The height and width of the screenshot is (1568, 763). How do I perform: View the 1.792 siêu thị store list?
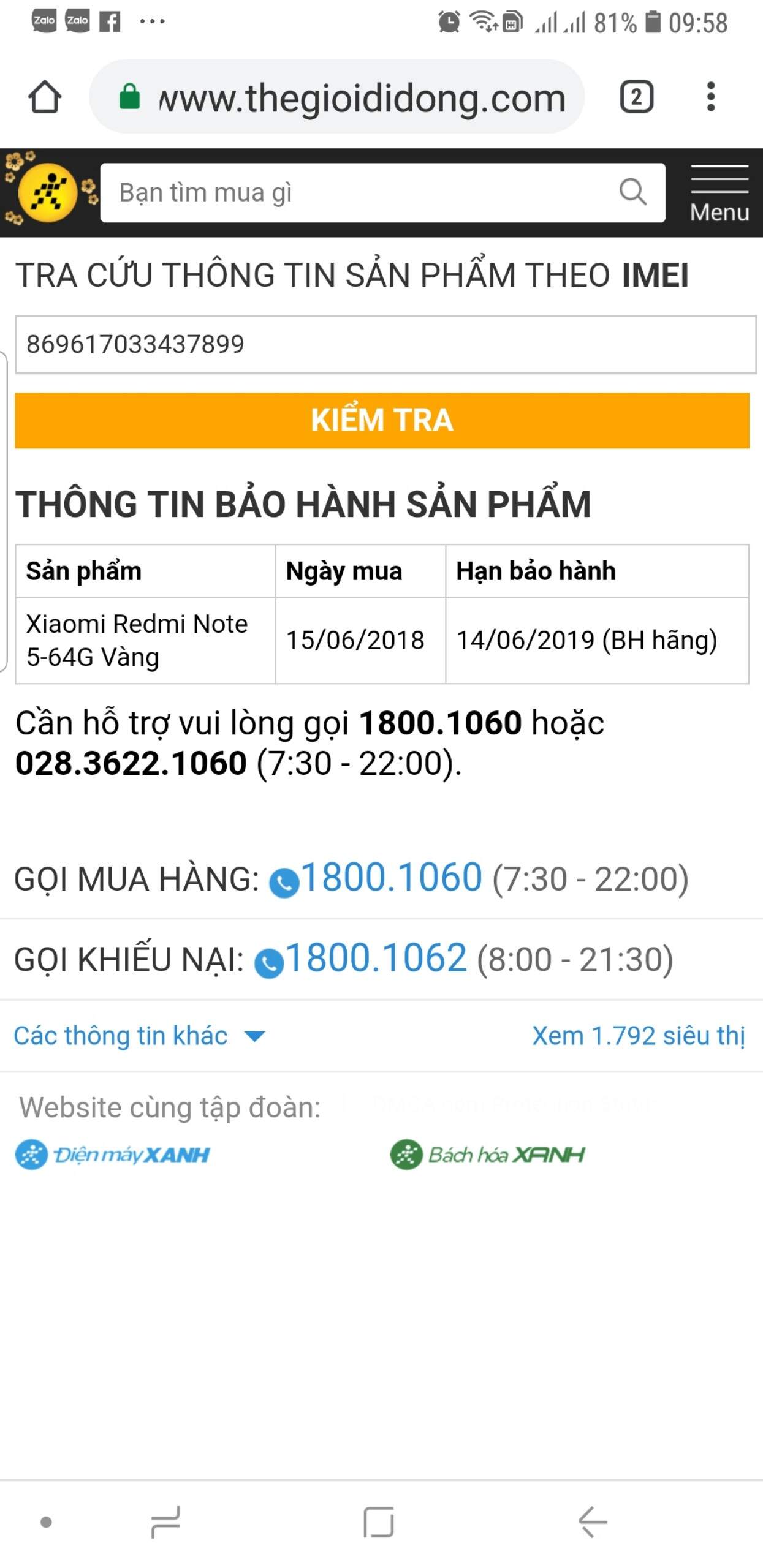tap(639, 1036)
